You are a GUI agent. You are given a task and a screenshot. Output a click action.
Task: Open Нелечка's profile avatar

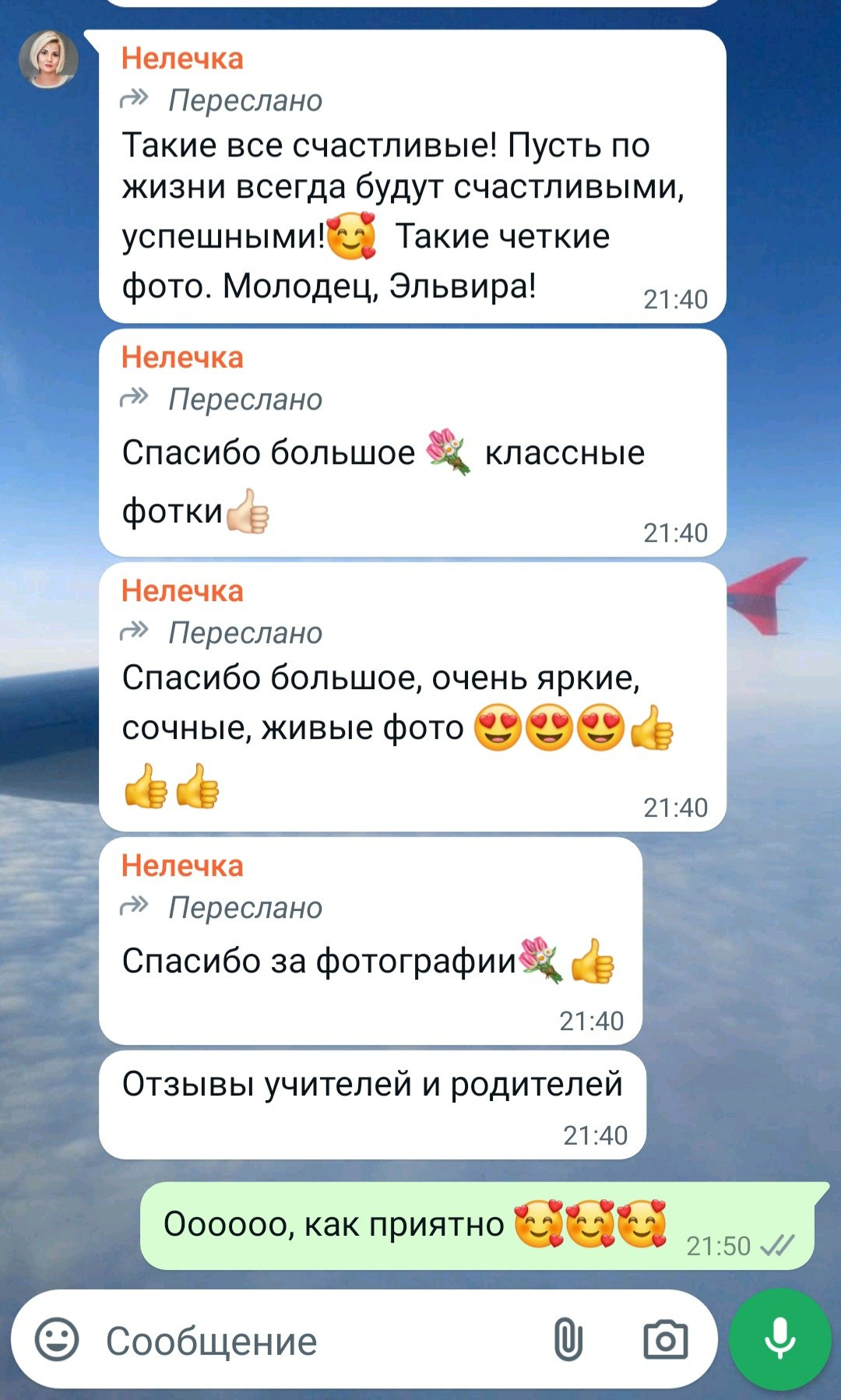pyautogui.click(x=48, y=60)
